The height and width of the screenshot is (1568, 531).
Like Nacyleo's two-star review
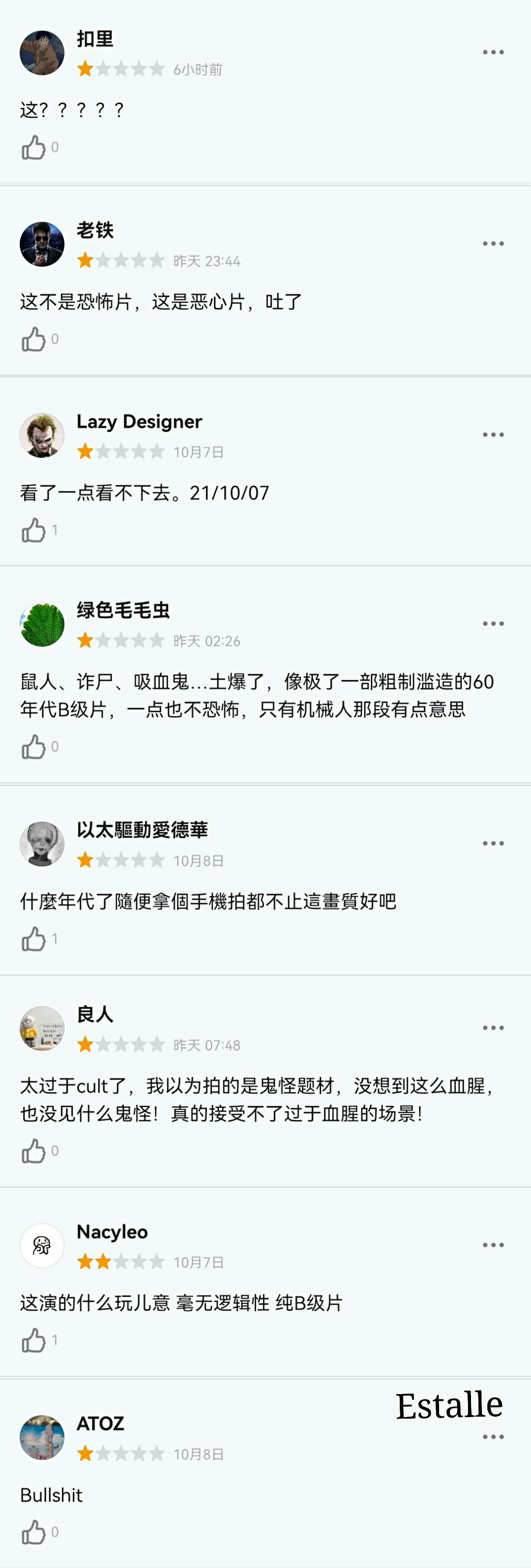pyautogui.click(x=33, y=1340)
